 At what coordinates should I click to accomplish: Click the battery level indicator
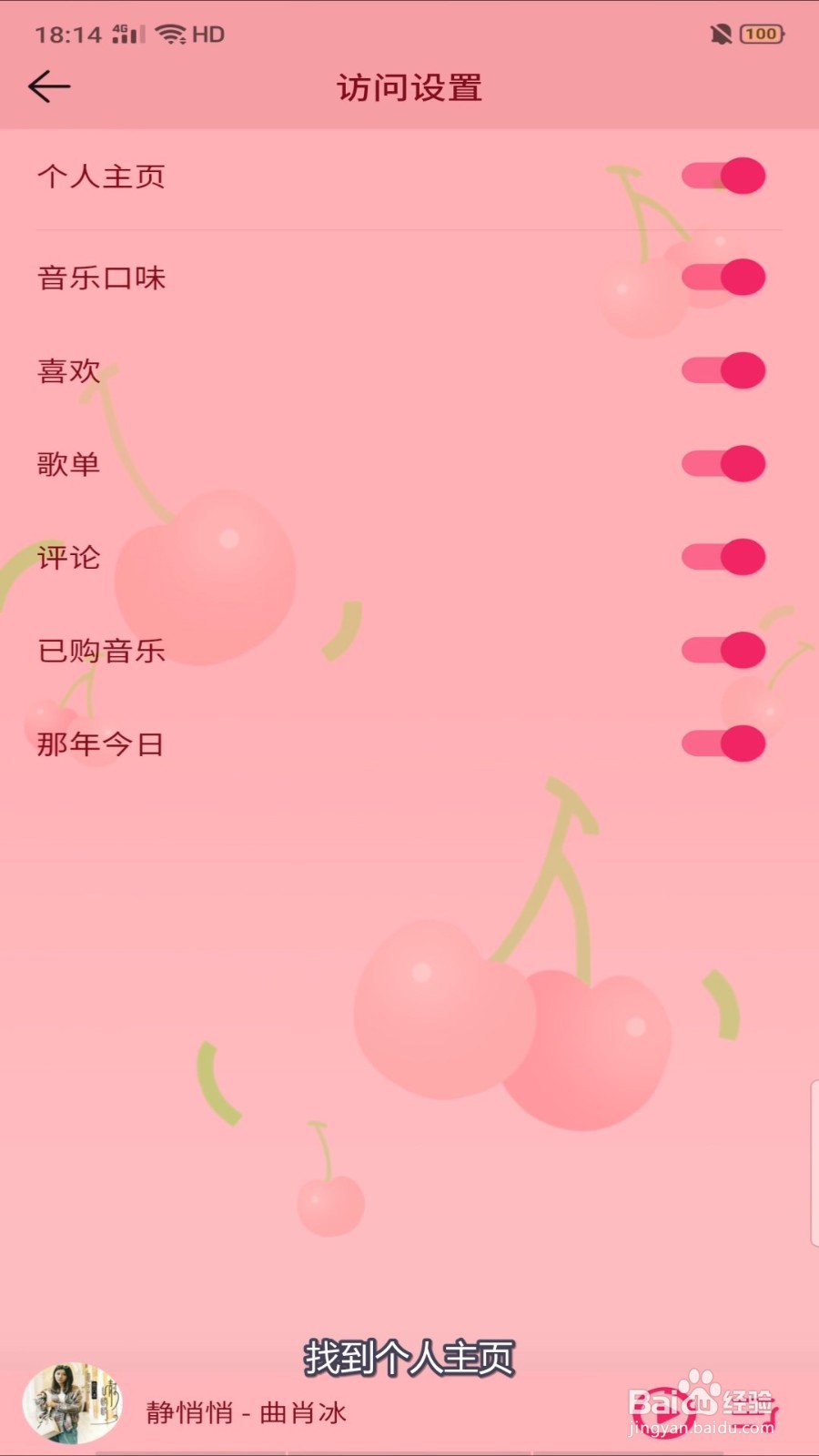pyautogui.click(x=762, y=34)
